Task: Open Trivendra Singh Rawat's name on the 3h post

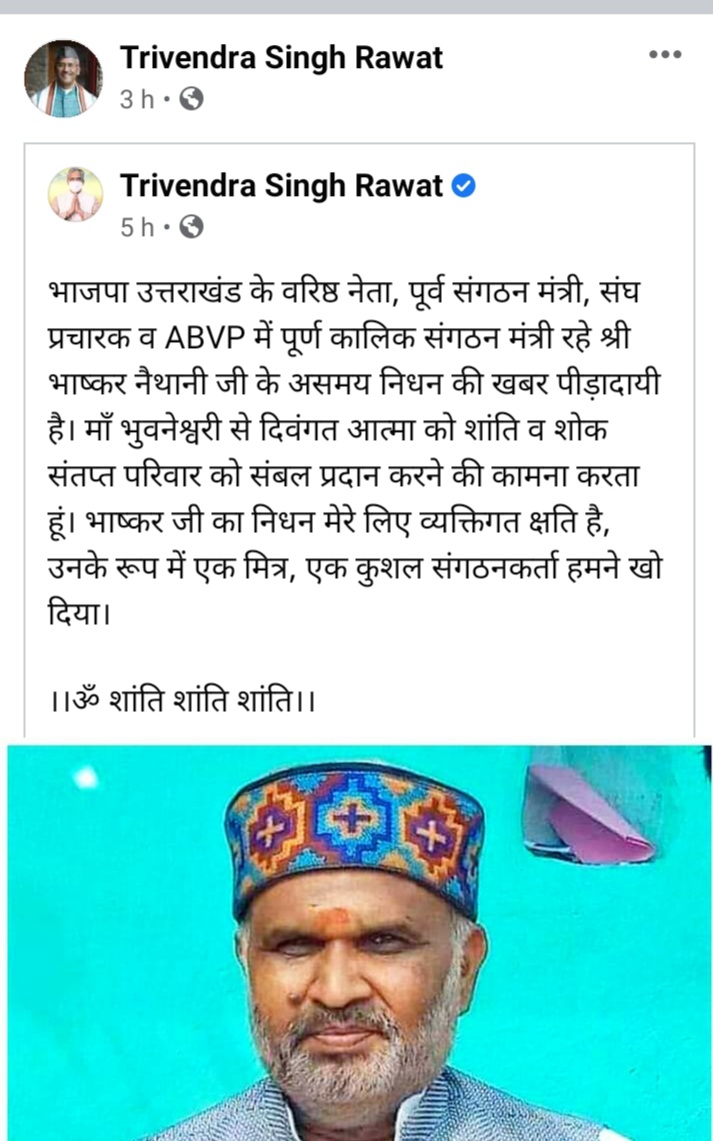Action: pyautogui.click(x=281, y=58)
